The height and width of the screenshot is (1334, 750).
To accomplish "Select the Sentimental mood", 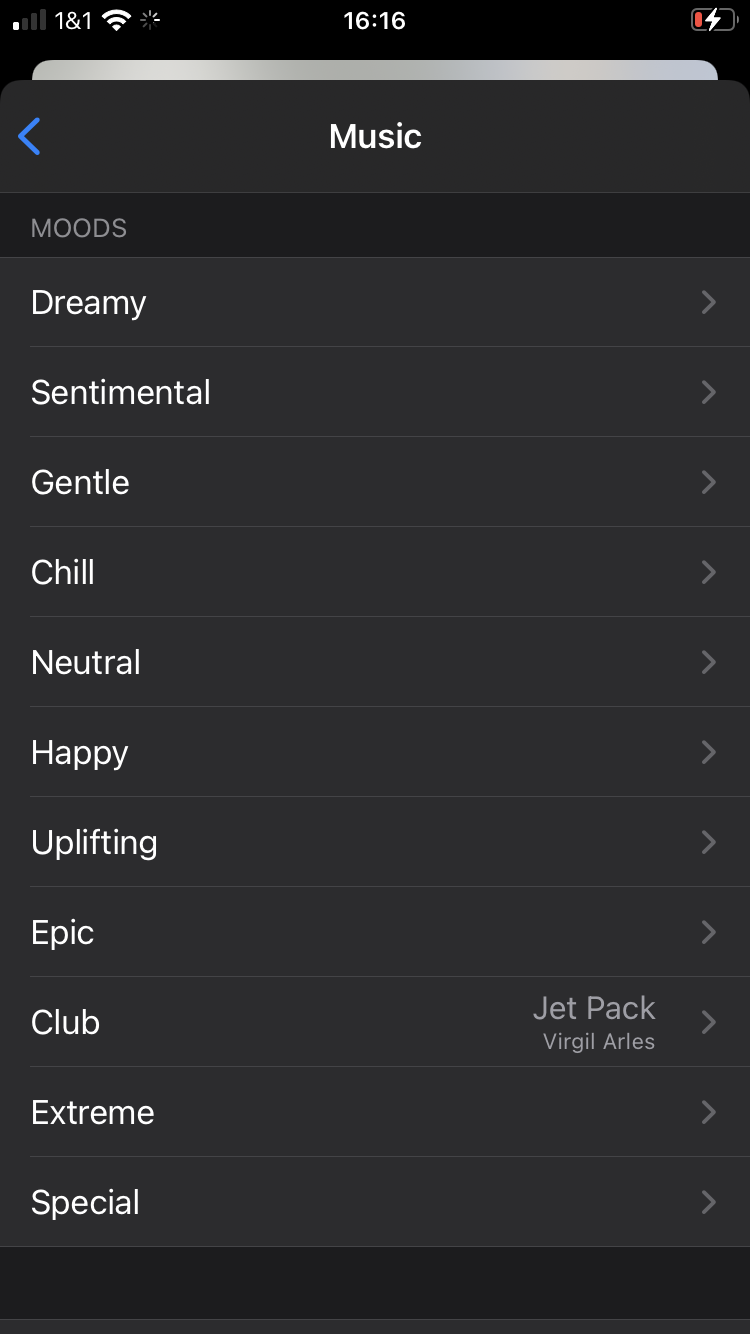I will 375,392.
